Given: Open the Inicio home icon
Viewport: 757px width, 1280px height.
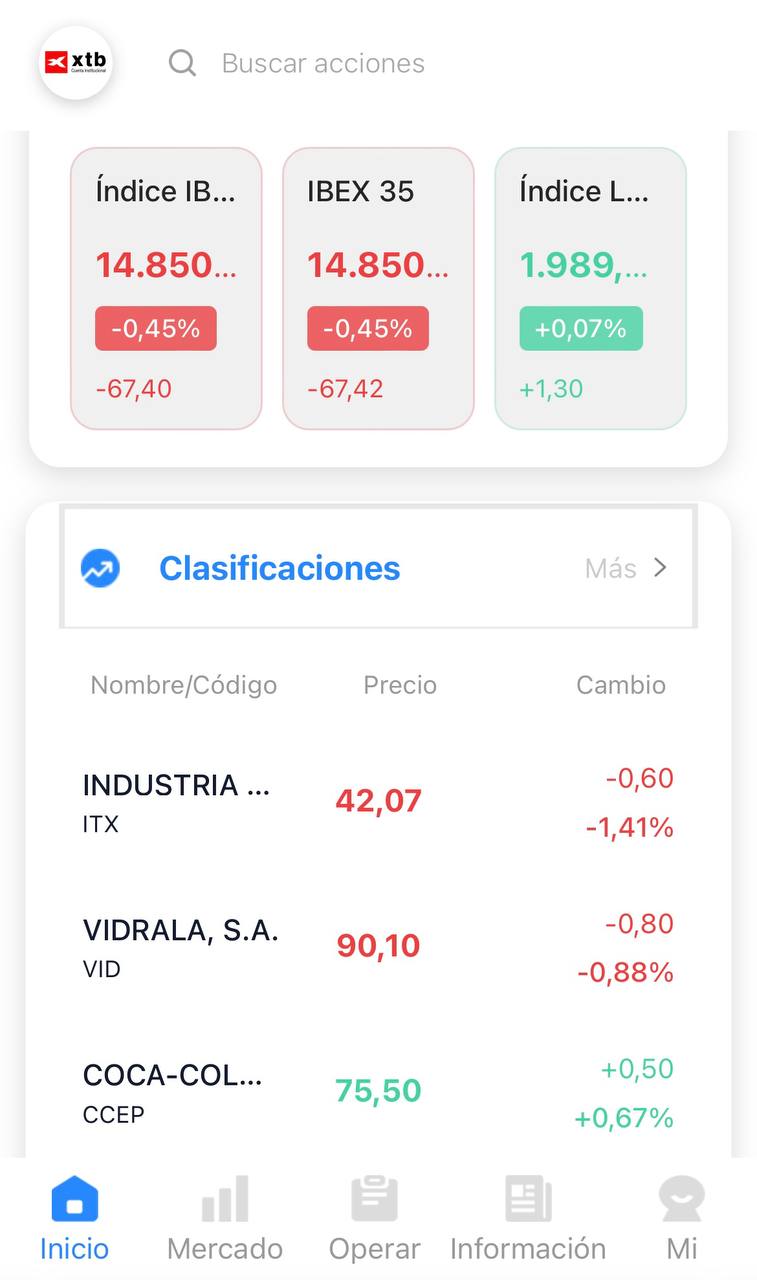Looking at the screenshot, I should (x=74, y=1197).
